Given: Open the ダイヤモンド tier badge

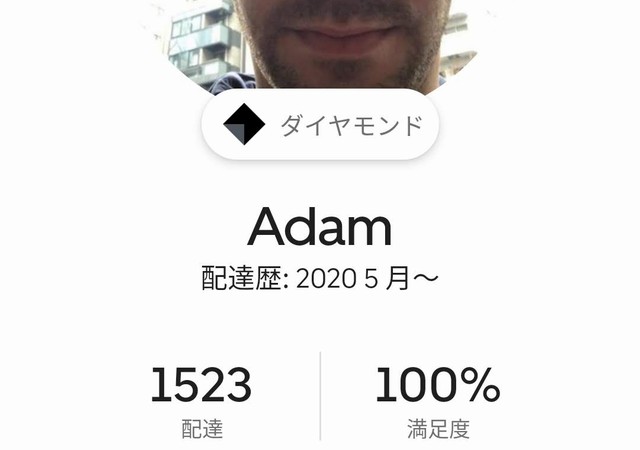Looking at the screenshot, I should 320,126.
